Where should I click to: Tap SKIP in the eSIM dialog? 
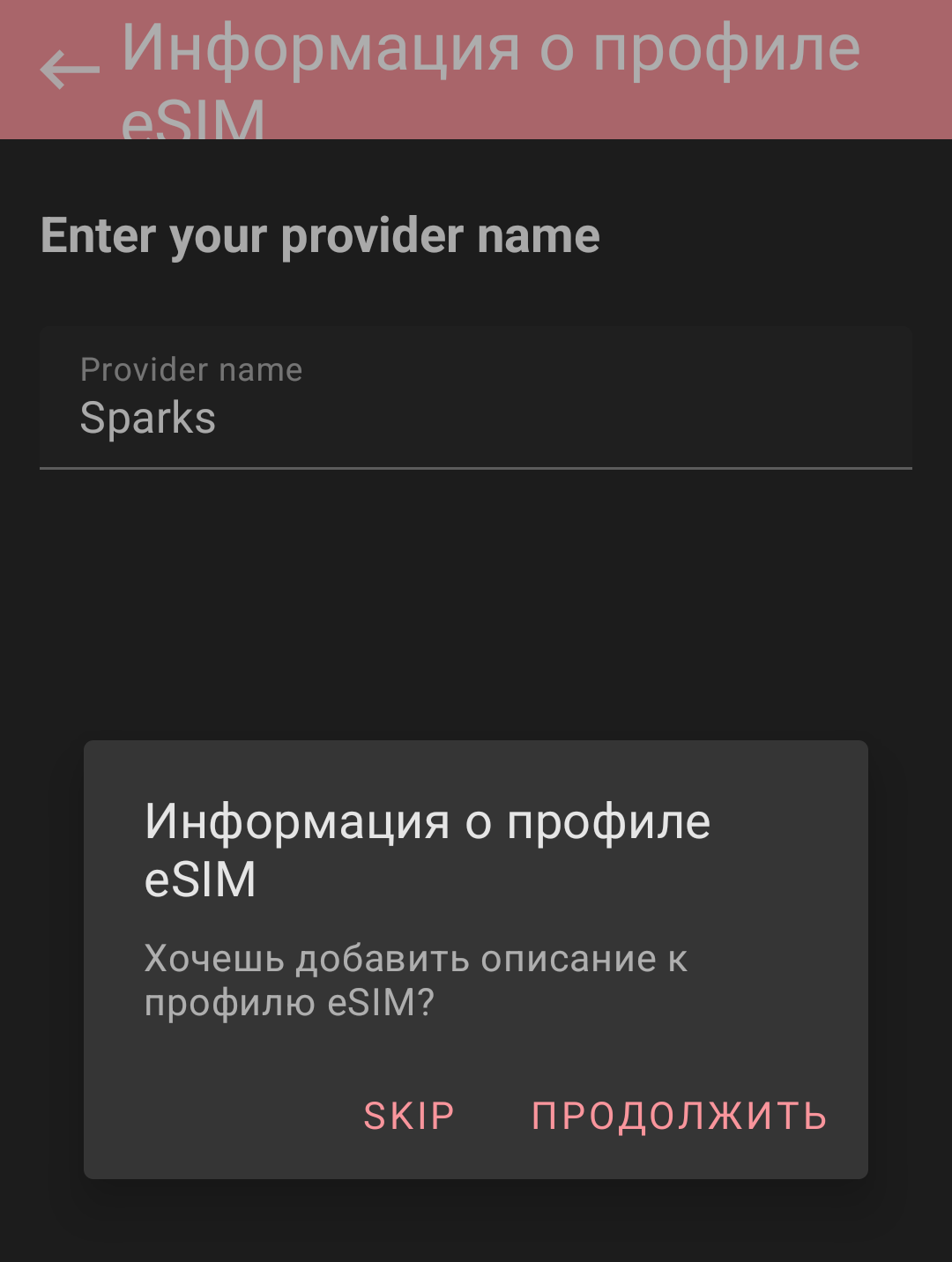coord(409,1116)
